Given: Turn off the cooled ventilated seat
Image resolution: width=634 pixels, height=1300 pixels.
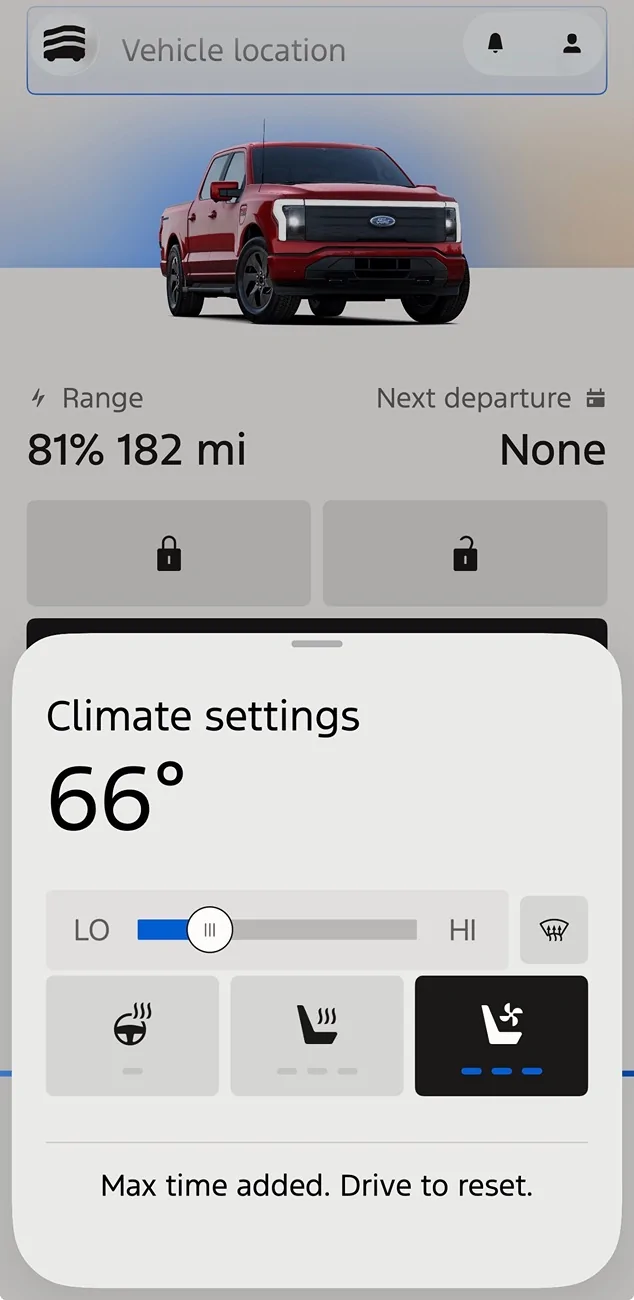Looking at the screenshot, I should pos(502,1036).
